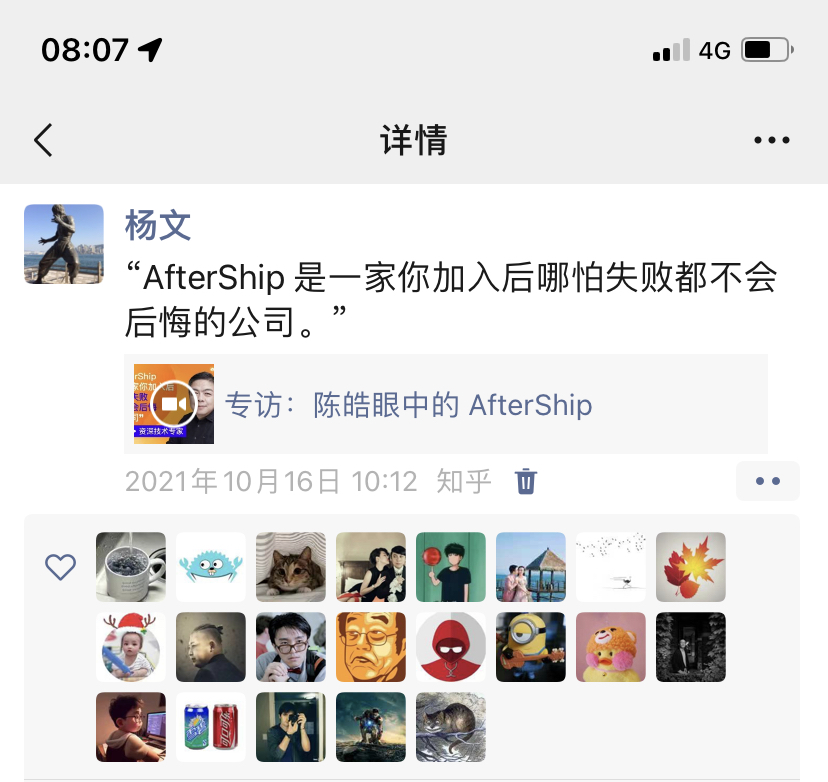Go back from the 详情 page
Viewport: 828px width, 782px height.
(x=43, y=140)
